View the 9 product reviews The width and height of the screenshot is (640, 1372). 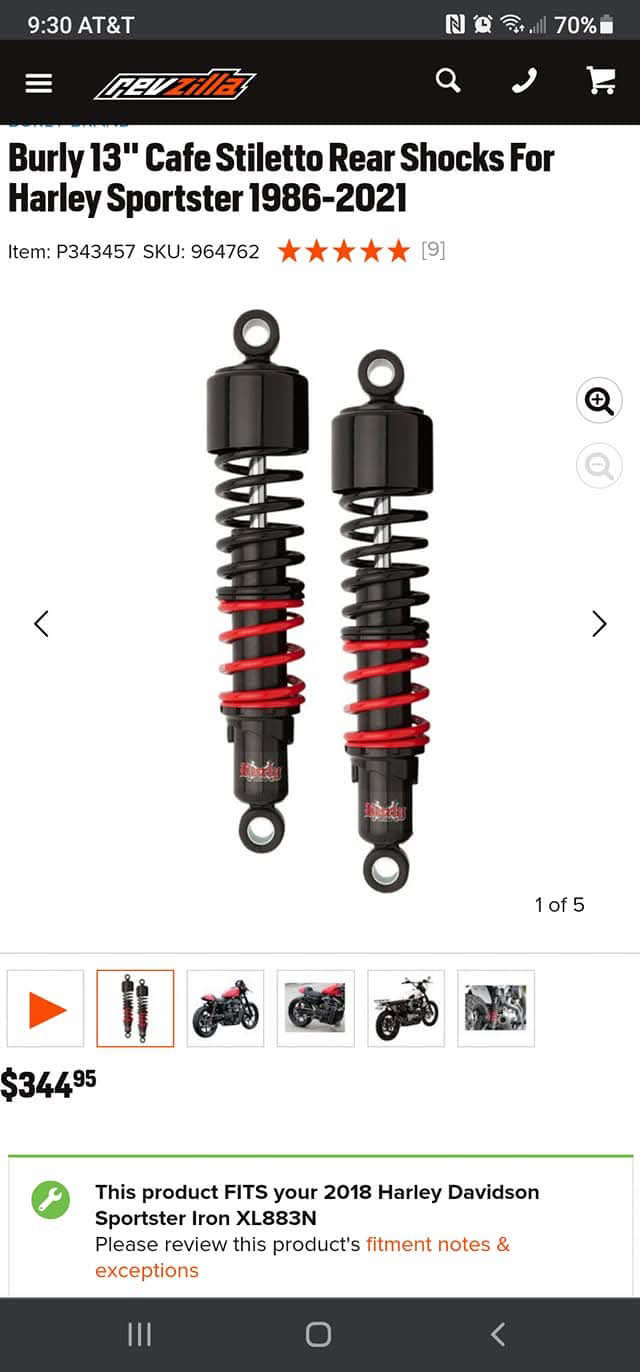432,251
